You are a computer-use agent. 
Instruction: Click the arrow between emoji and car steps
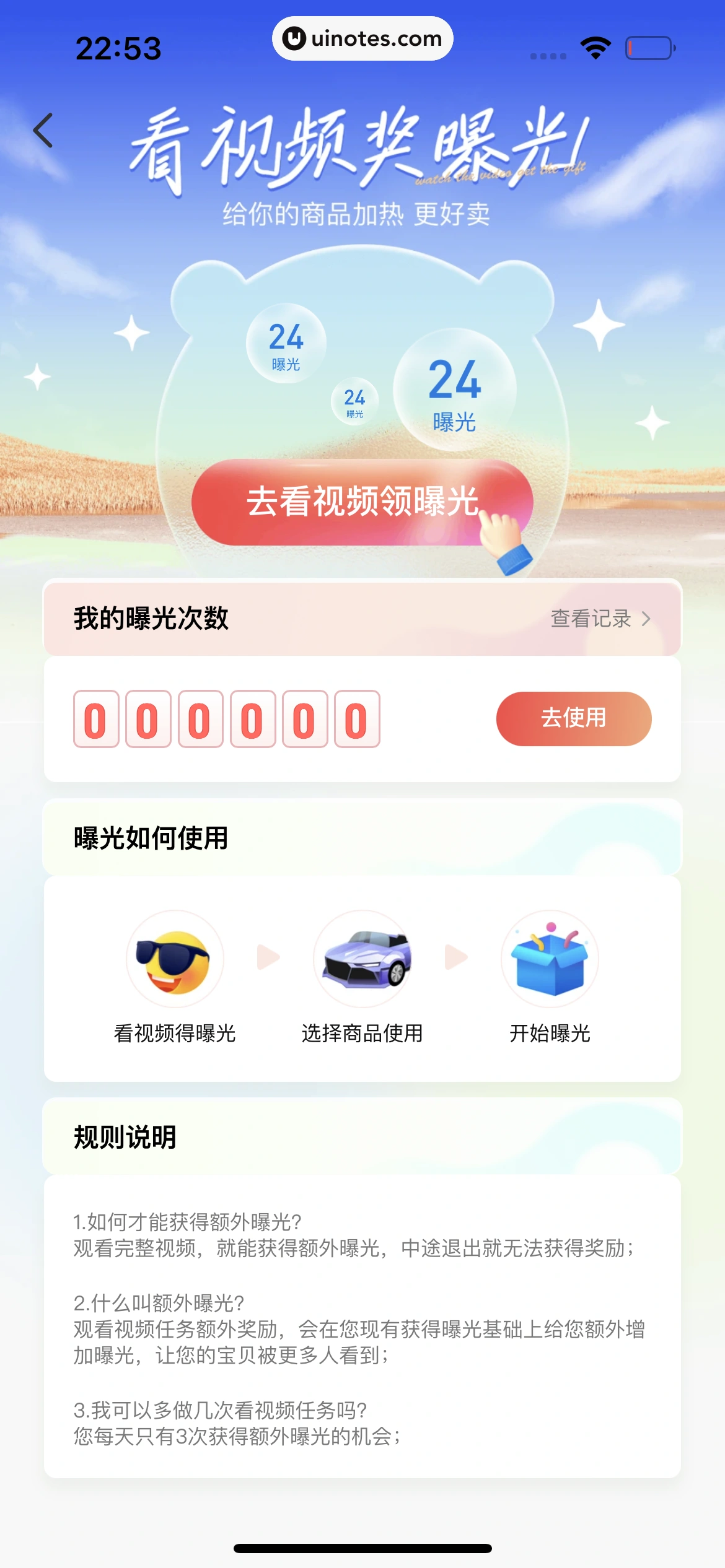[x=269, y=959]
